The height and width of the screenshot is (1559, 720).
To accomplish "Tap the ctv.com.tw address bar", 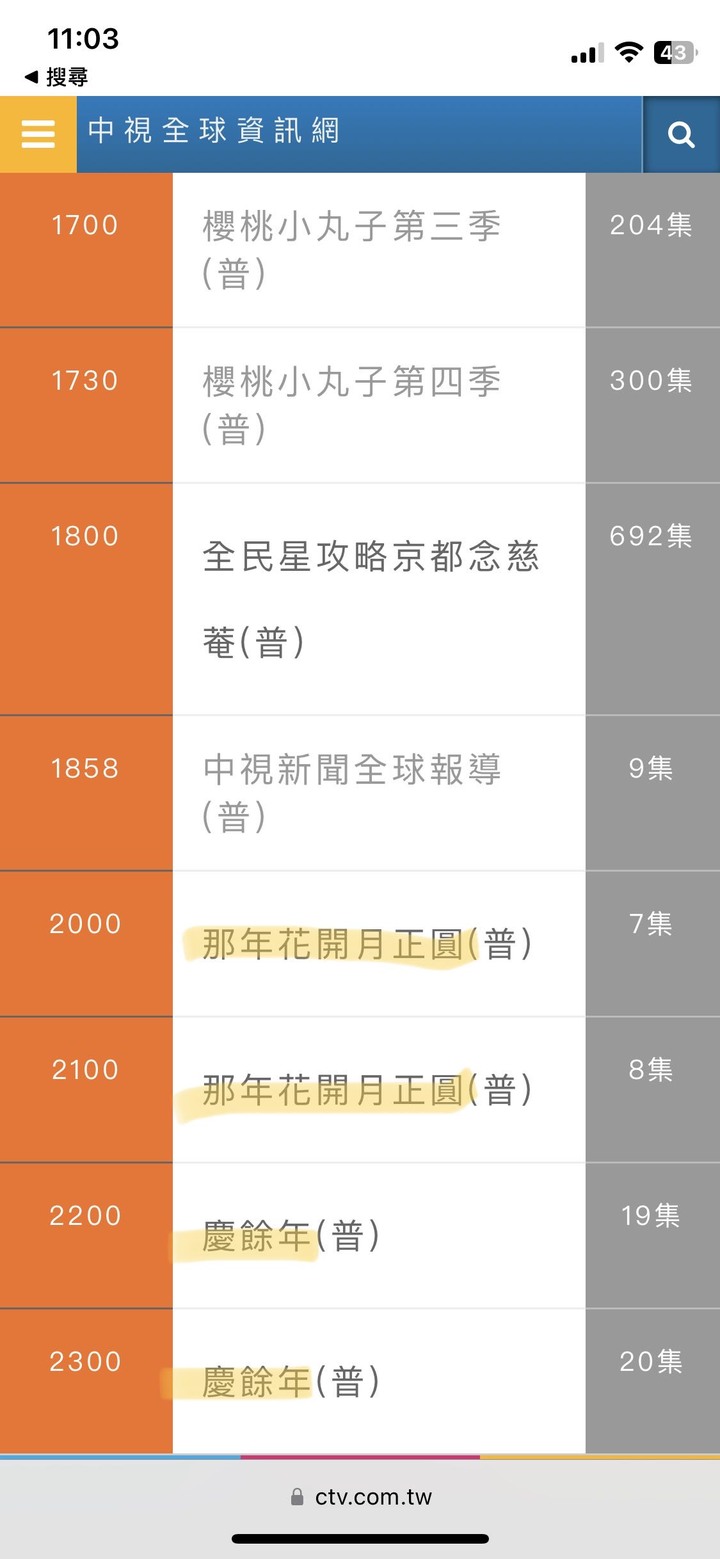I will coord(361,1497).
